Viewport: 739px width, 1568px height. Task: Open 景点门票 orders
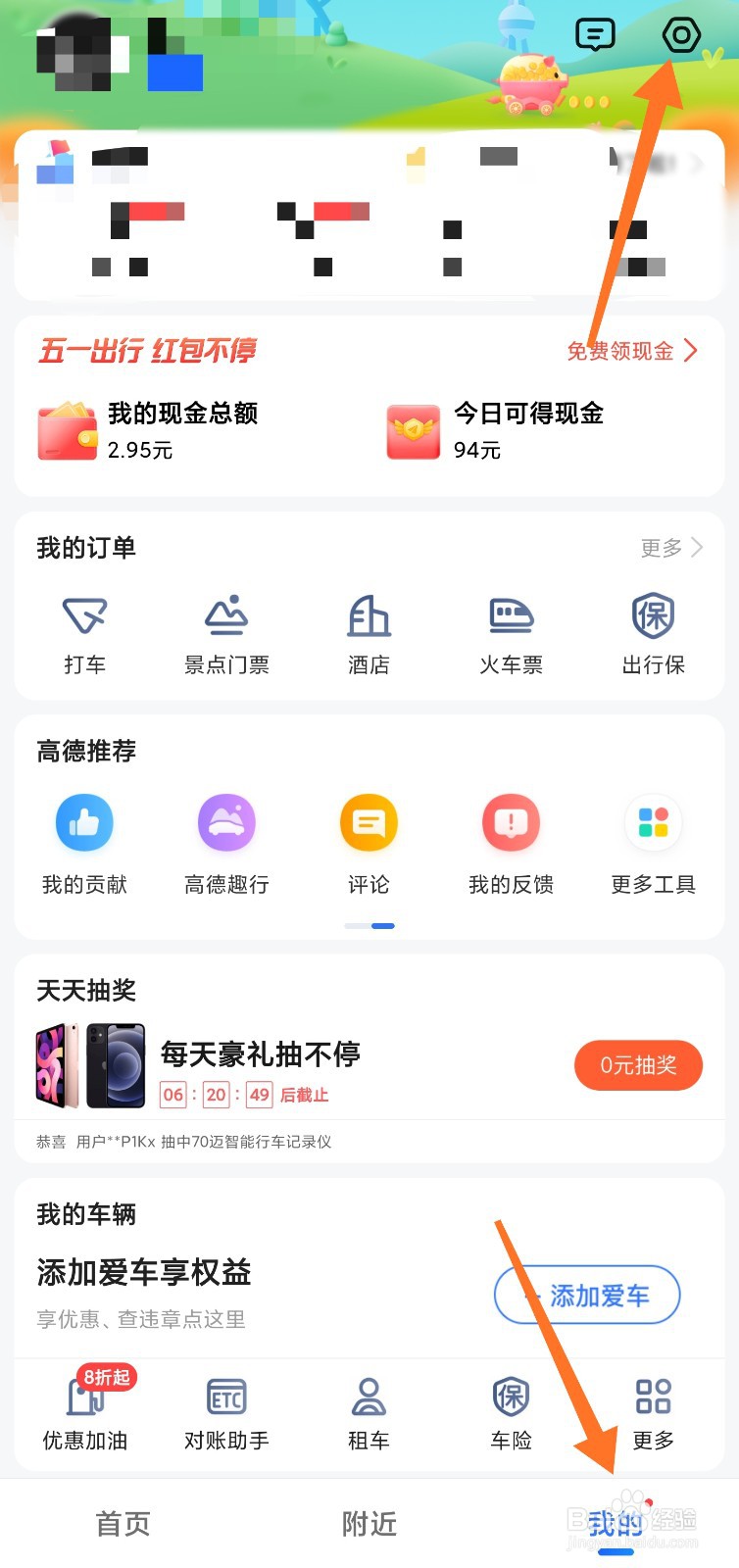(226, 634)
